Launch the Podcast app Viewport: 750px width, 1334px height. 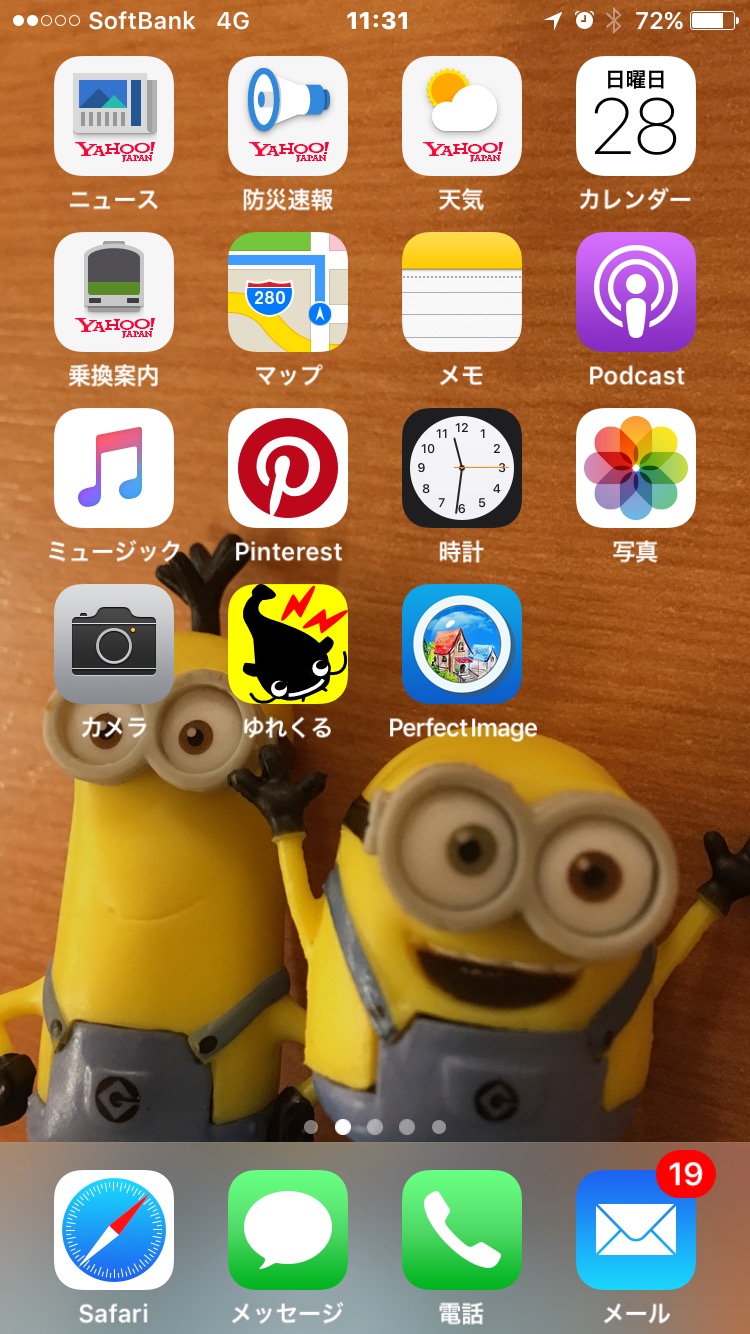tap(636, 292)
